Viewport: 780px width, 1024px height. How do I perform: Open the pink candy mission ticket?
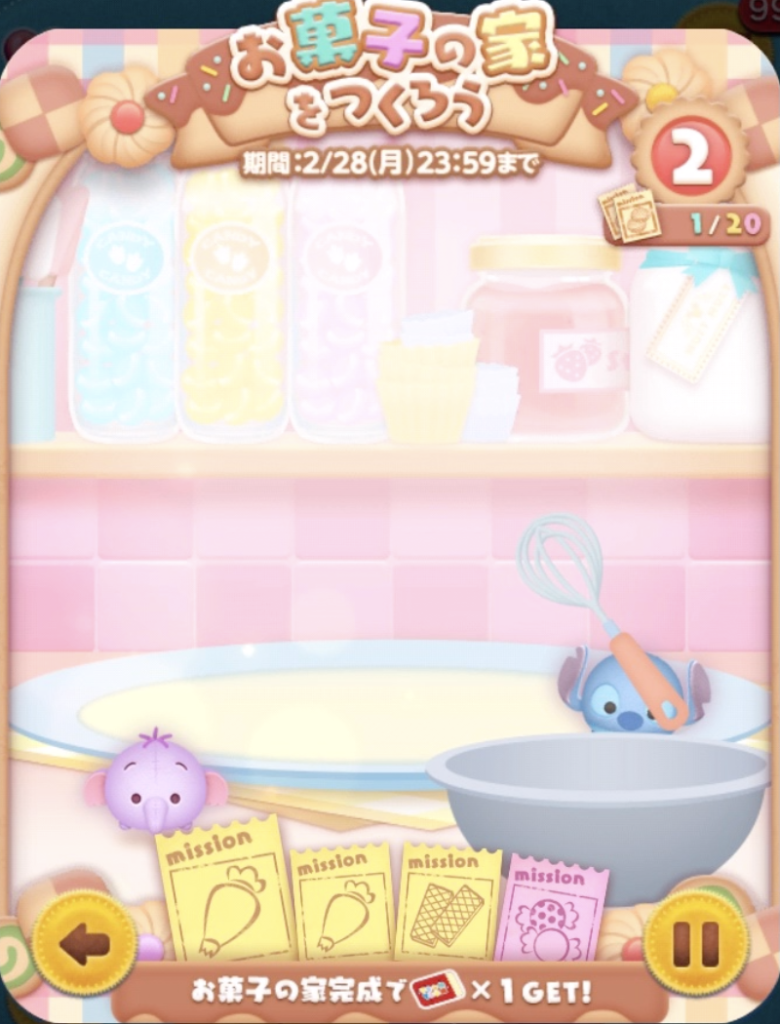[551, 912]
